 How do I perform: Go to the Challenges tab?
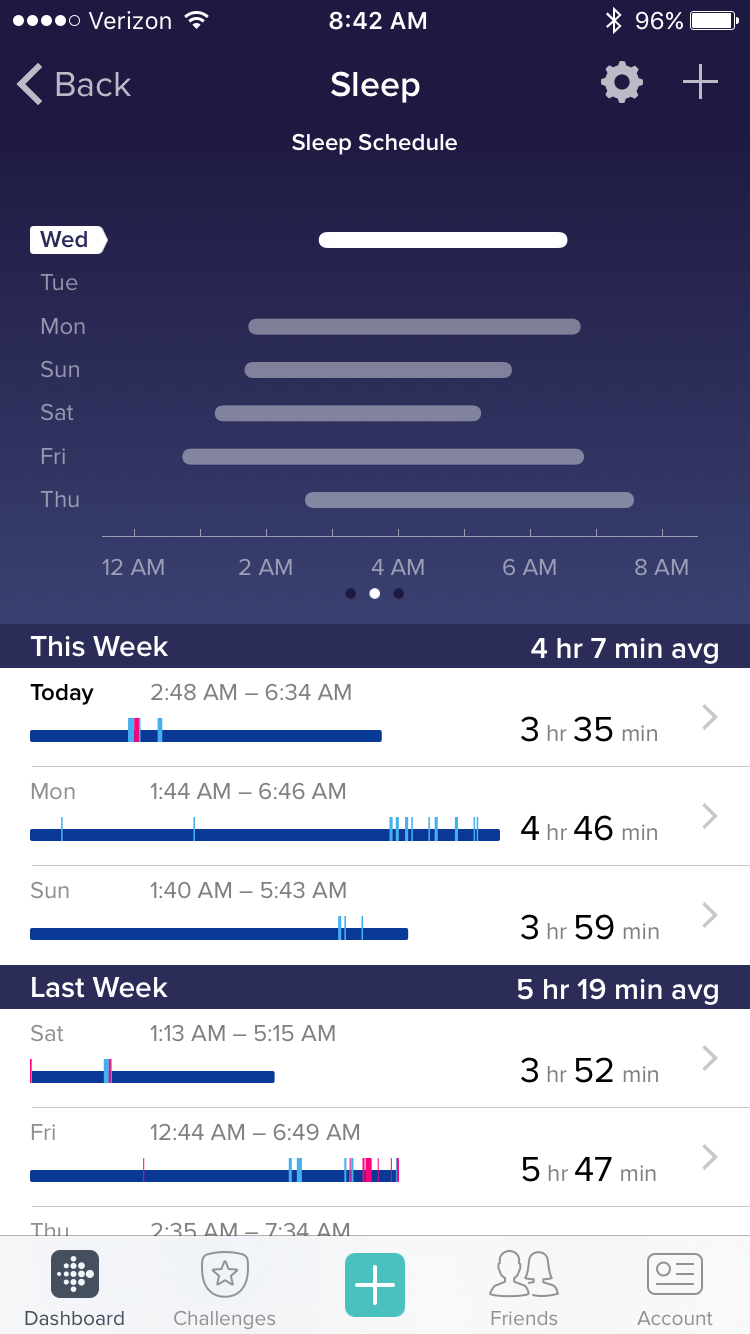pyautogui.click(x=225, y=1288)
